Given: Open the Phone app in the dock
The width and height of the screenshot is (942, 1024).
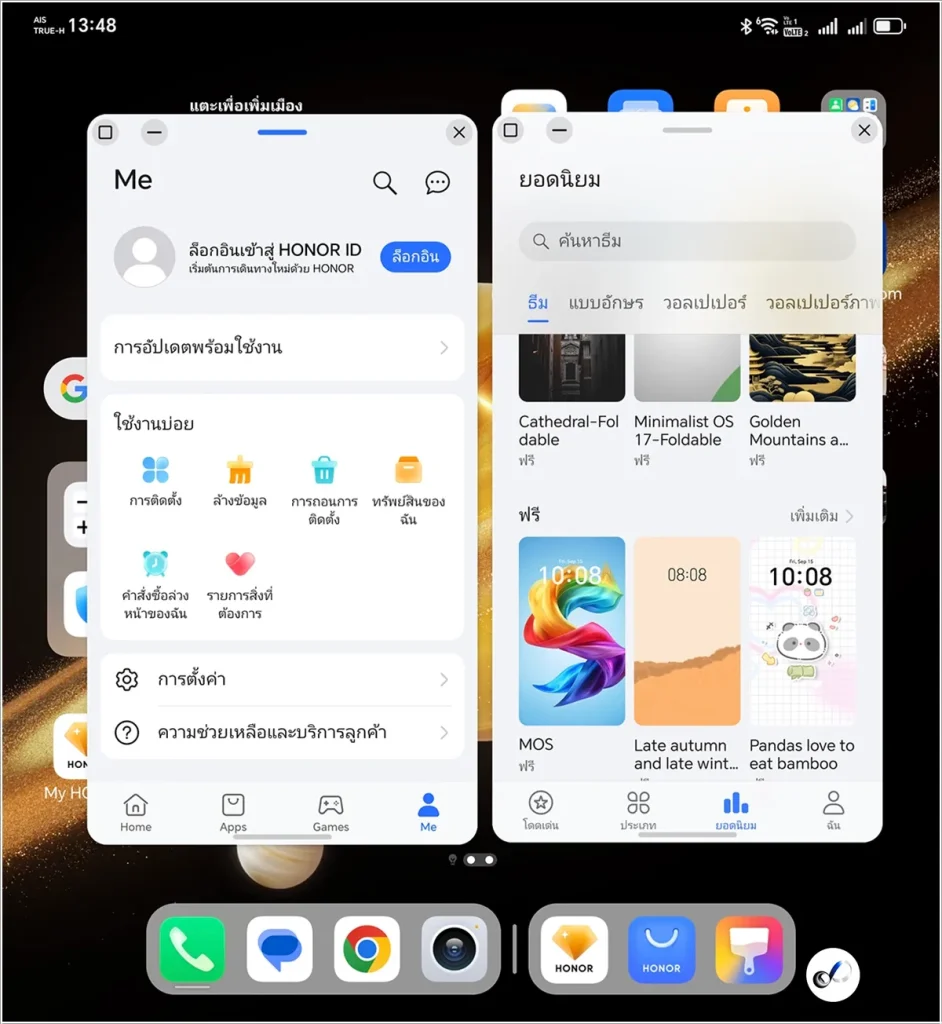Looking at the screenshot, I should tap(193, 949).
